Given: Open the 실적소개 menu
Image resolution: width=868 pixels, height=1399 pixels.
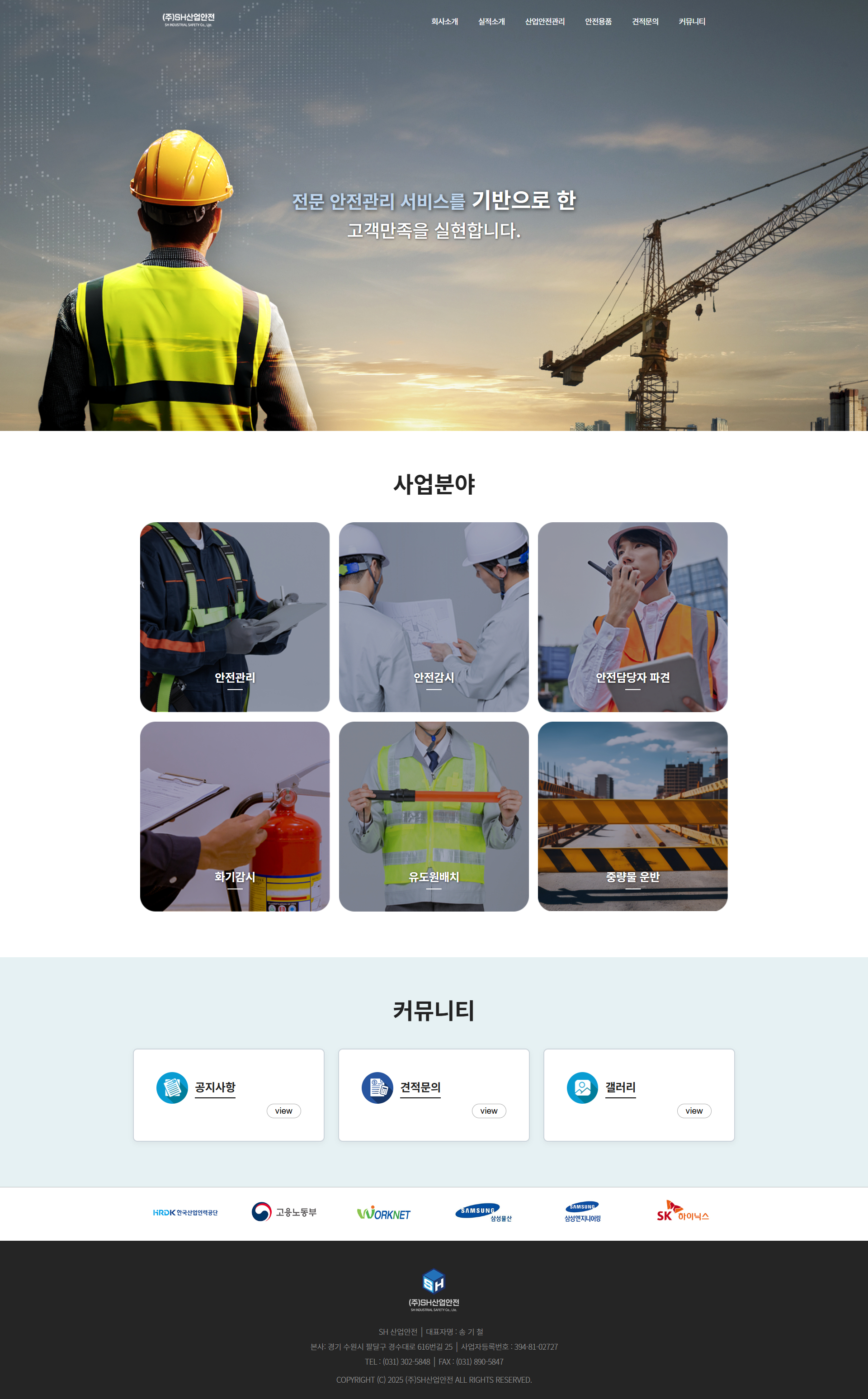Looking at the screenshot, I should tap(491, 22).
